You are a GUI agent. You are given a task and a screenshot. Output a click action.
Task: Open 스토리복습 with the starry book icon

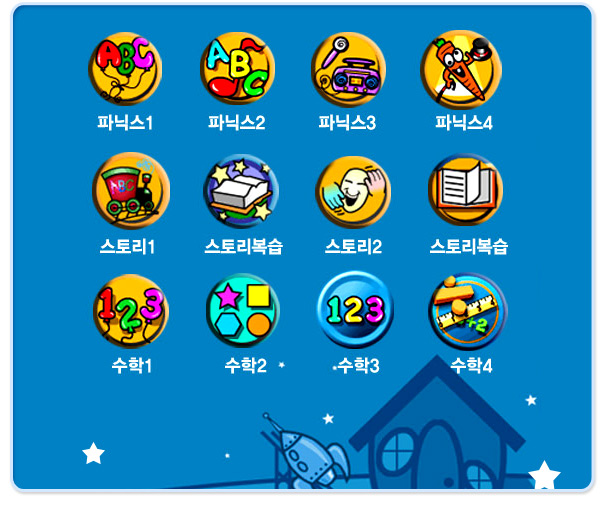pyautogui.click(x=242, y=190)
